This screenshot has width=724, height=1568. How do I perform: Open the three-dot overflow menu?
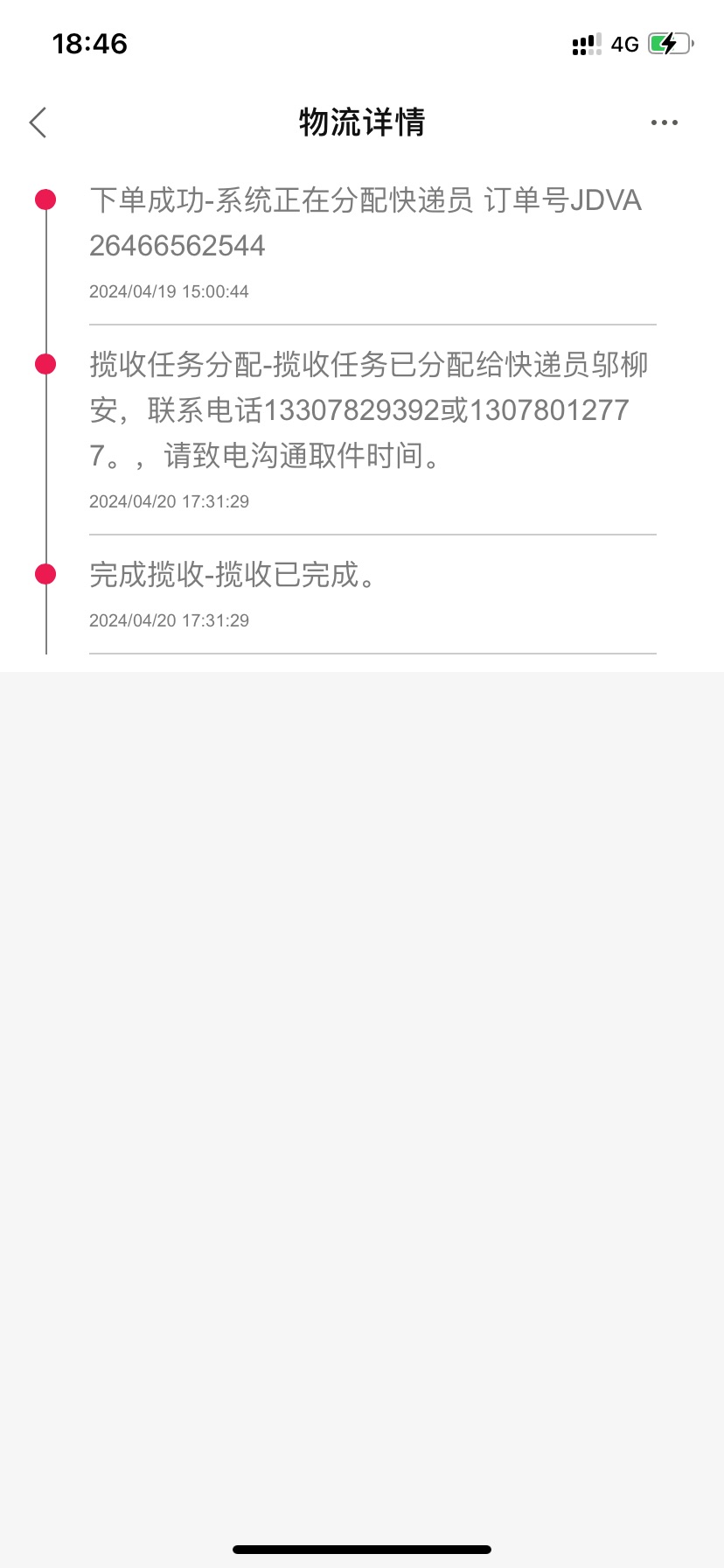click(x=665, y=122)
